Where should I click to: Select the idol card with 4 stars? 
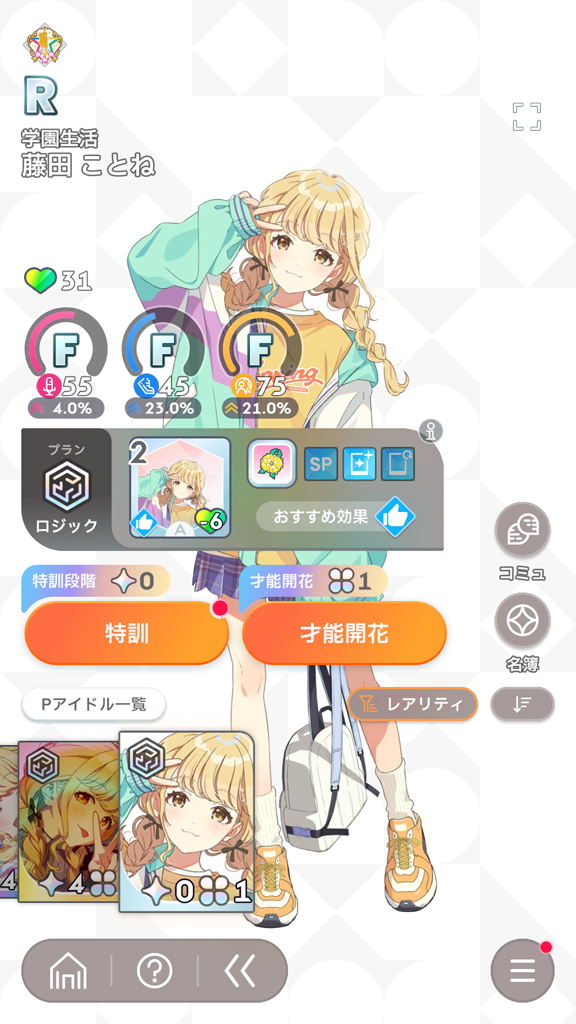point(69,821)
